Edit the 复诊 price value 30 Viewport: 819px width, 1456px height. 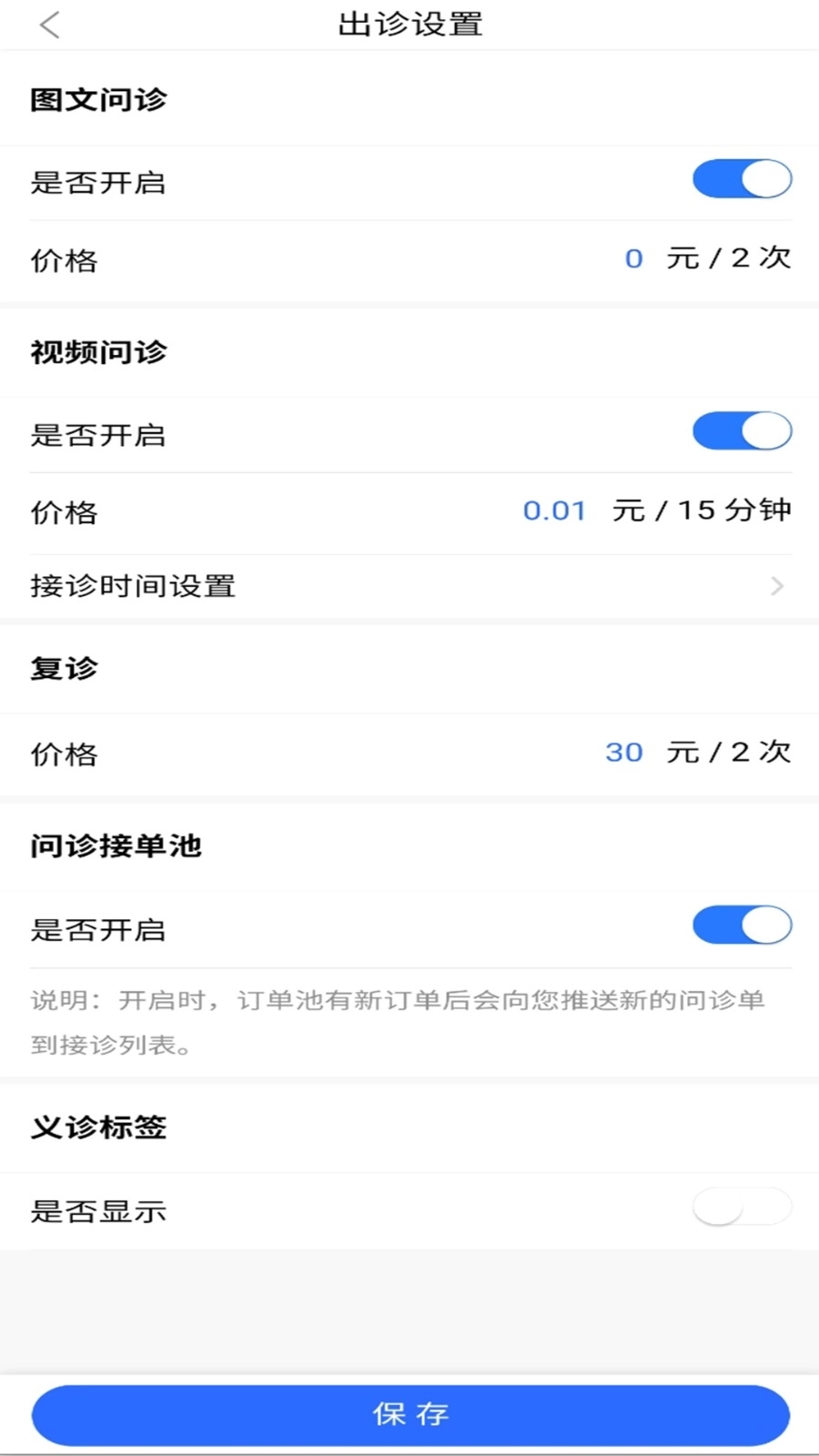coord(624,753)
